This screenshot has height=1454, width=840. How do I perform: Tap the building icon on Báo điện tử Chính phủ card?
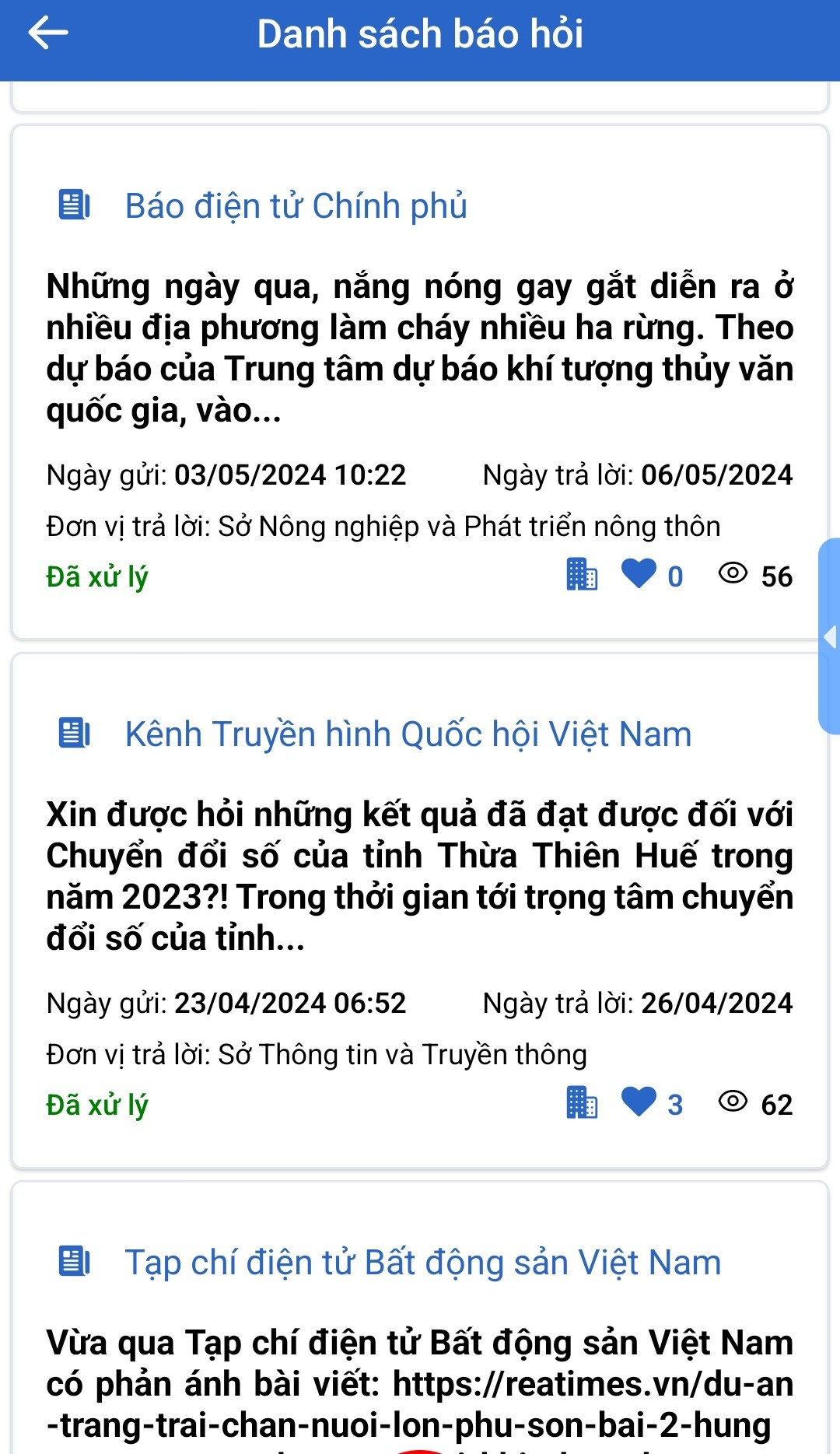tap(582, 574)
